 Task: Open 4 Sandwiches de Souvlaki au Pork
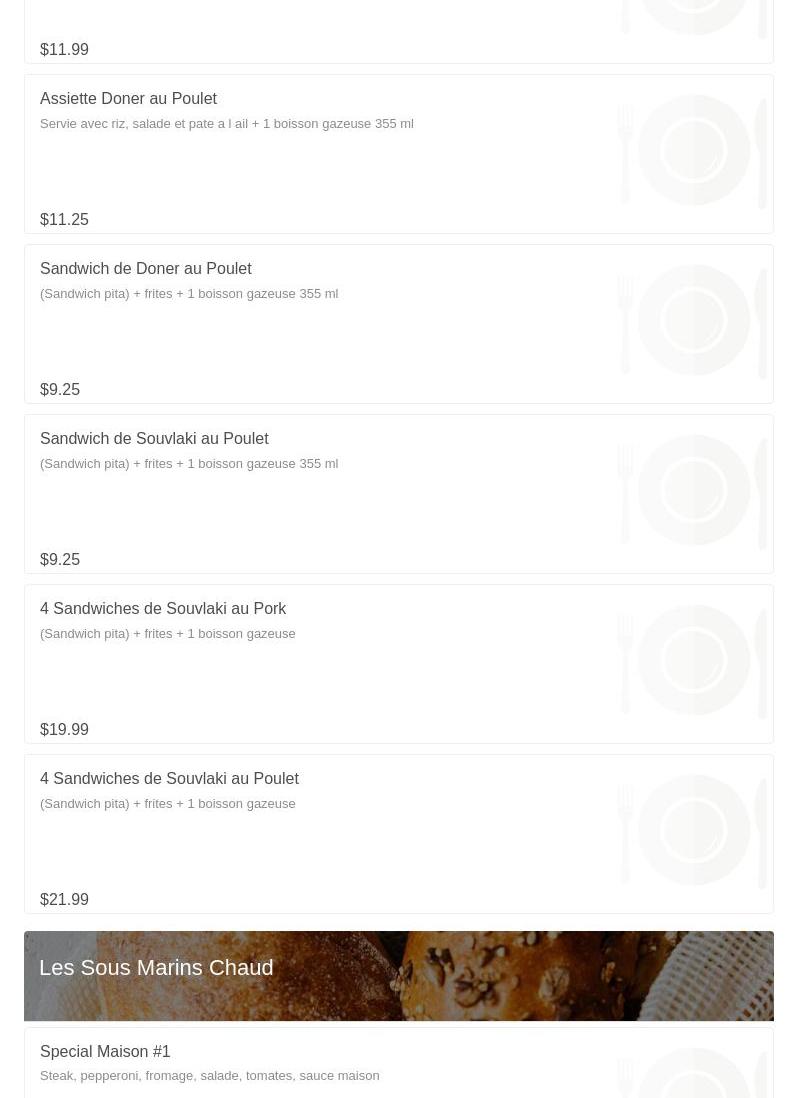coord(163,609)
